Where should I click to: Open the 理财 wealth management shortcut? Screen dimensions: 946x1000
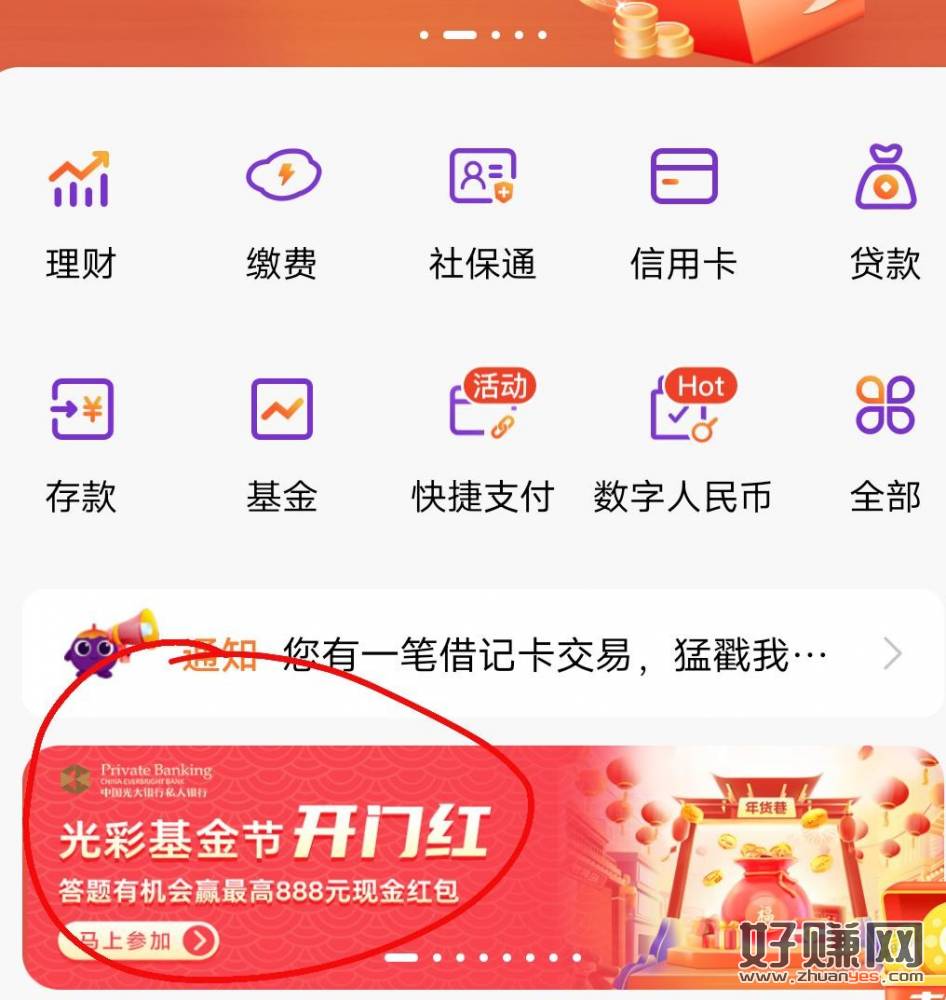click(x=80, y=211)
